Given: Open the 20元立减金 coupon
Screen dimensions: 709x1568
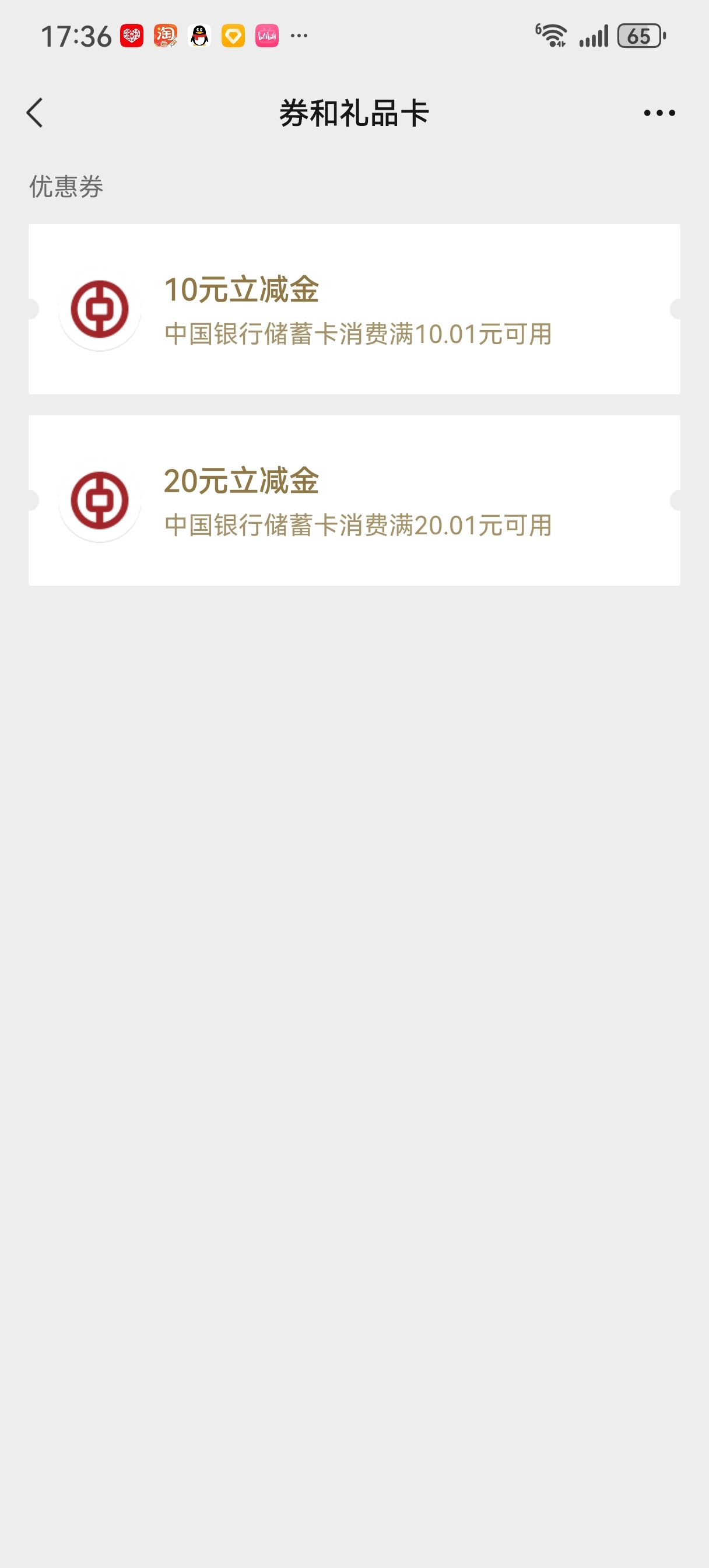Looking at the screenshot, I should (x=354, y=501).
